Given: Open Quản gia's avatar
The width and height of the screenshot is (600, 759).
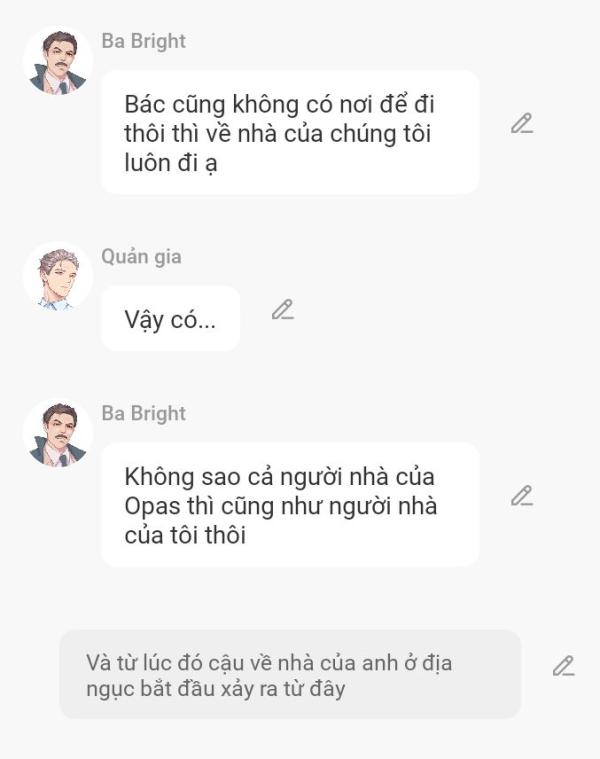Looking at the screenshot, I should [x=57, y=276].
